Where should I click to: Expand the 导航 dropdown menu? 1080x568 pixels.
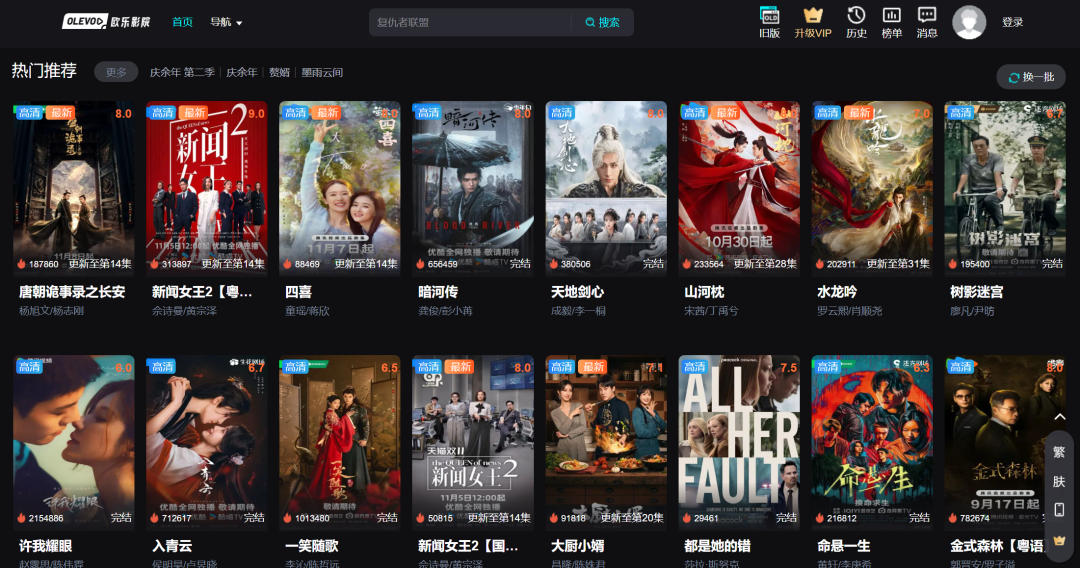tap(226, 22)
